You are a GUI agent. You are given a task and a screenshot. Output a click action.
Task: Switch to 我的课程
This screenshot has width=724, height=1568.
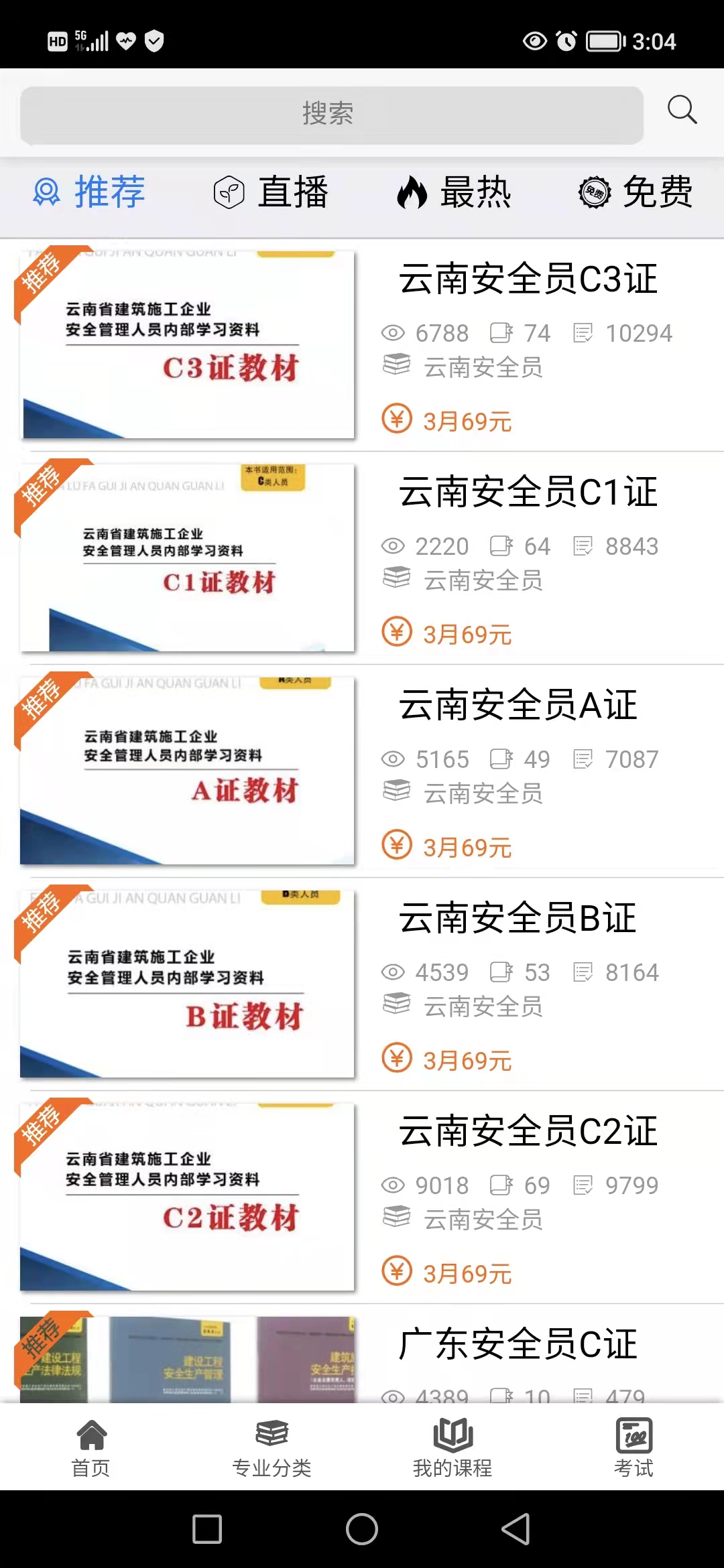pos(452,1447)
